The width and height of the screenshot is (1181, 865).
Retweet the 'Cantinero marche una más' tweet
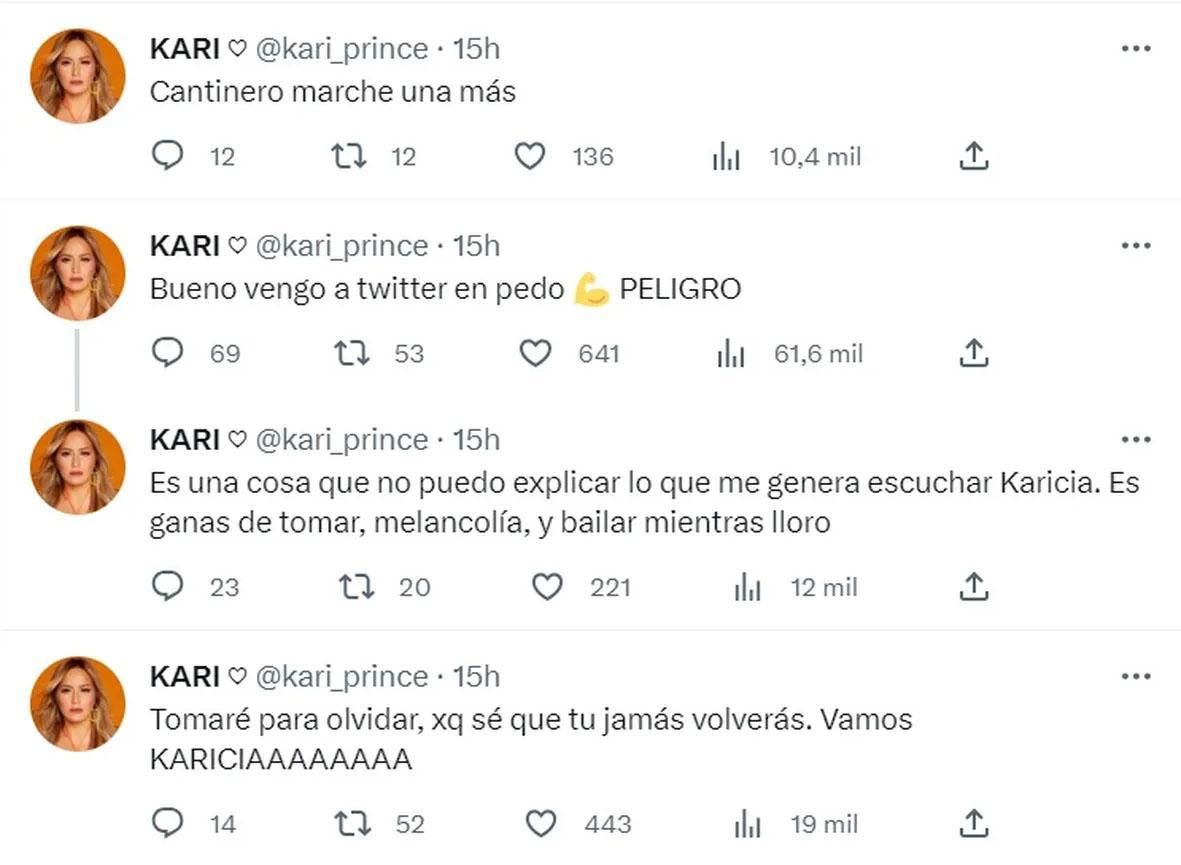(349, 156)
